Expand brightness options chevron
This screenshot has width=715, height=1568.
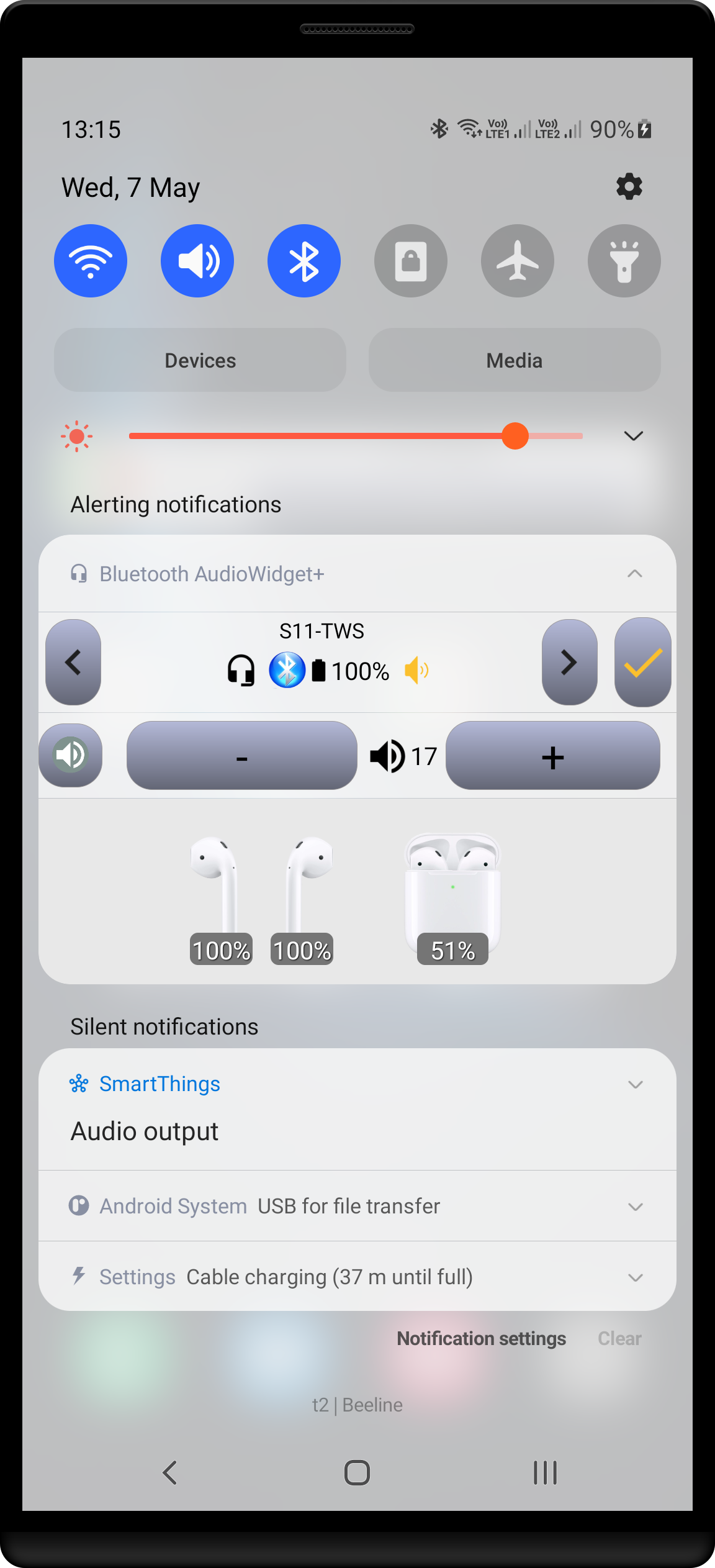633,436
